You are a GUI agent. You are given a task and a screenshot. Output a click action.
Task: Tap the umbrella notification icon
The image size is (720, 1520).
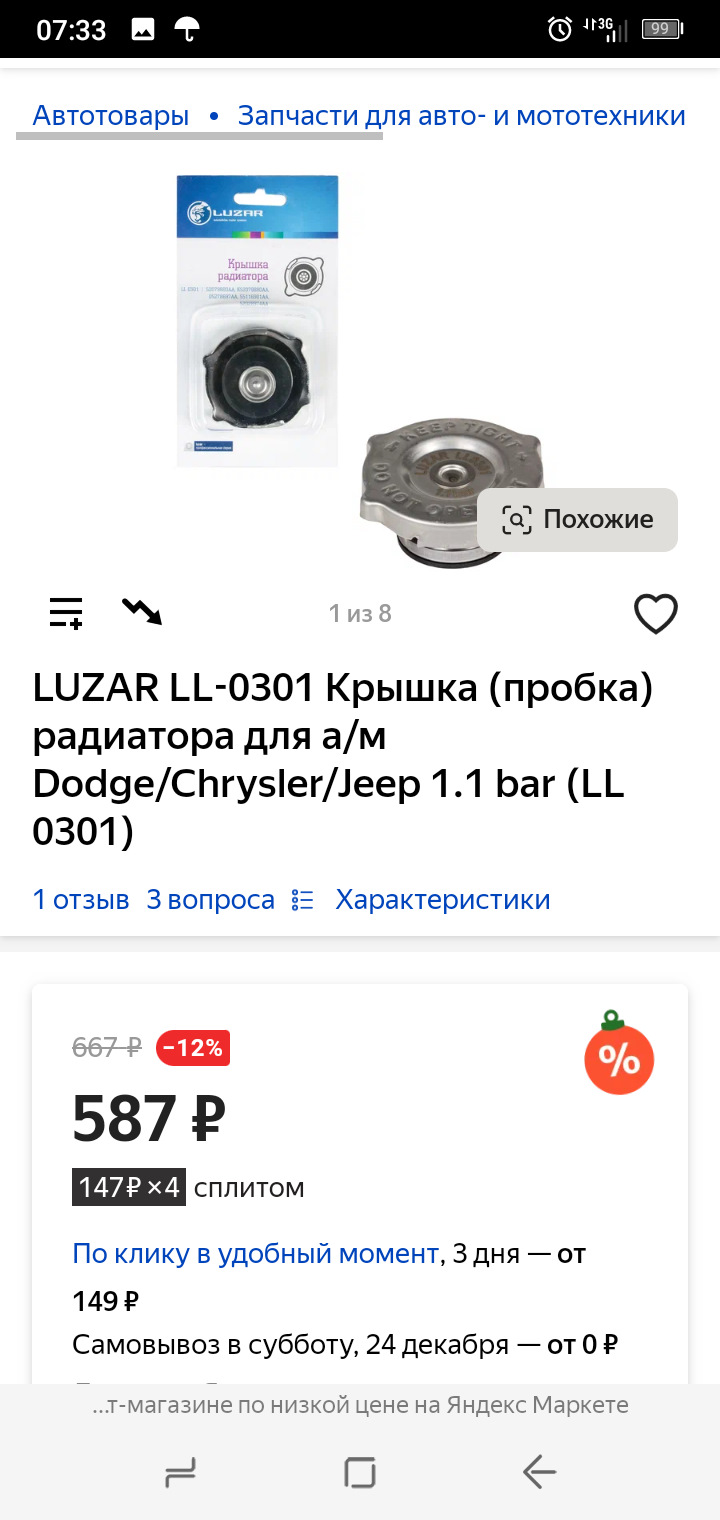[x=186, y=28]
